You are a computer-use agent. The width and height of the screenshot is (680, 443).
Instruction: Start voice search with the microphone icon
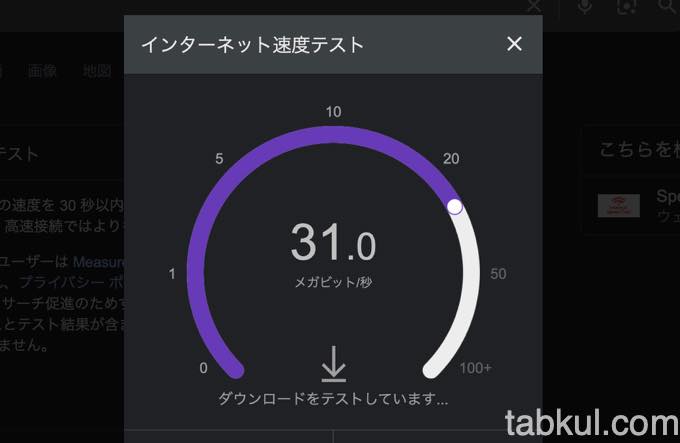586,7
